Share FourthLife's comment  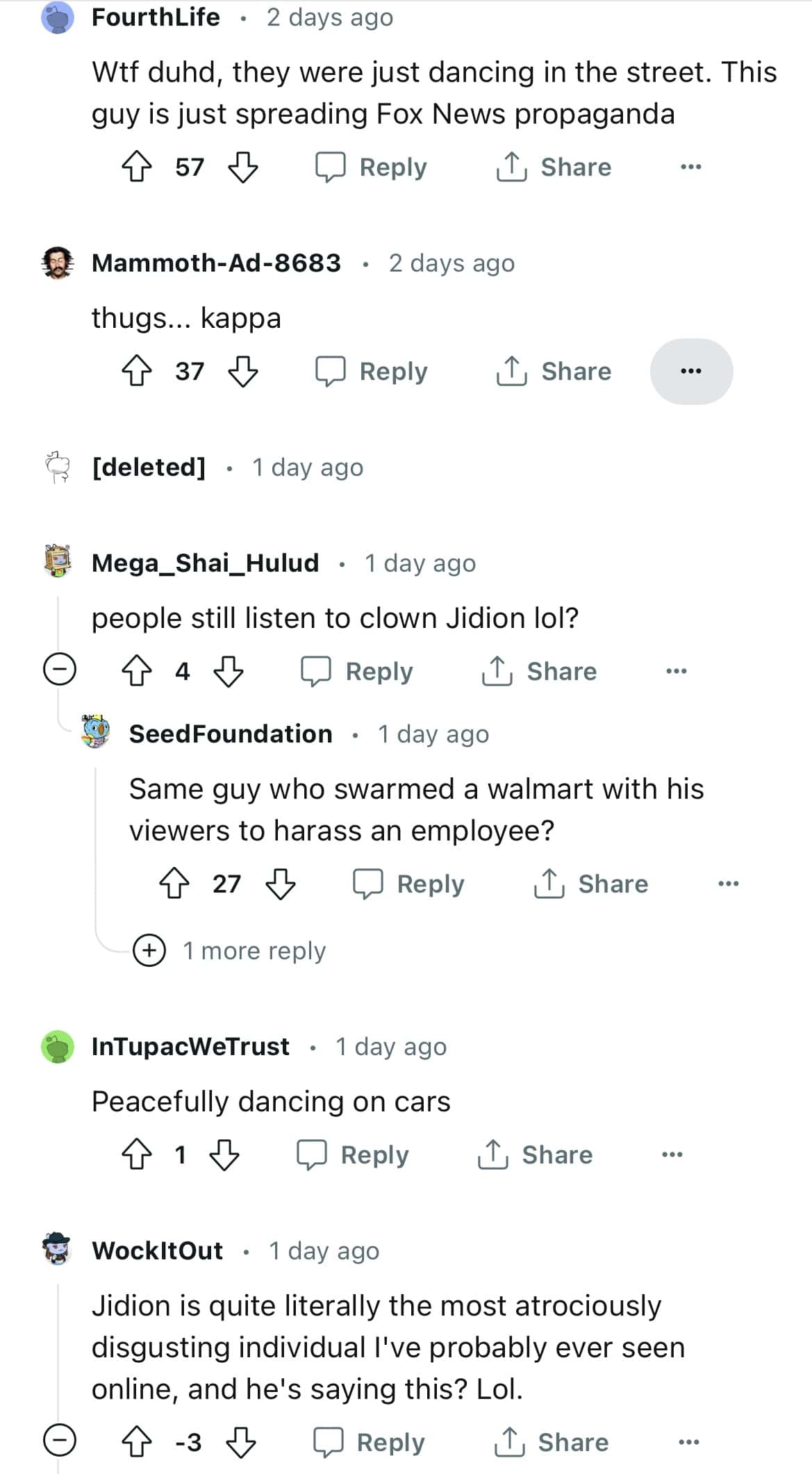point(554,166)
